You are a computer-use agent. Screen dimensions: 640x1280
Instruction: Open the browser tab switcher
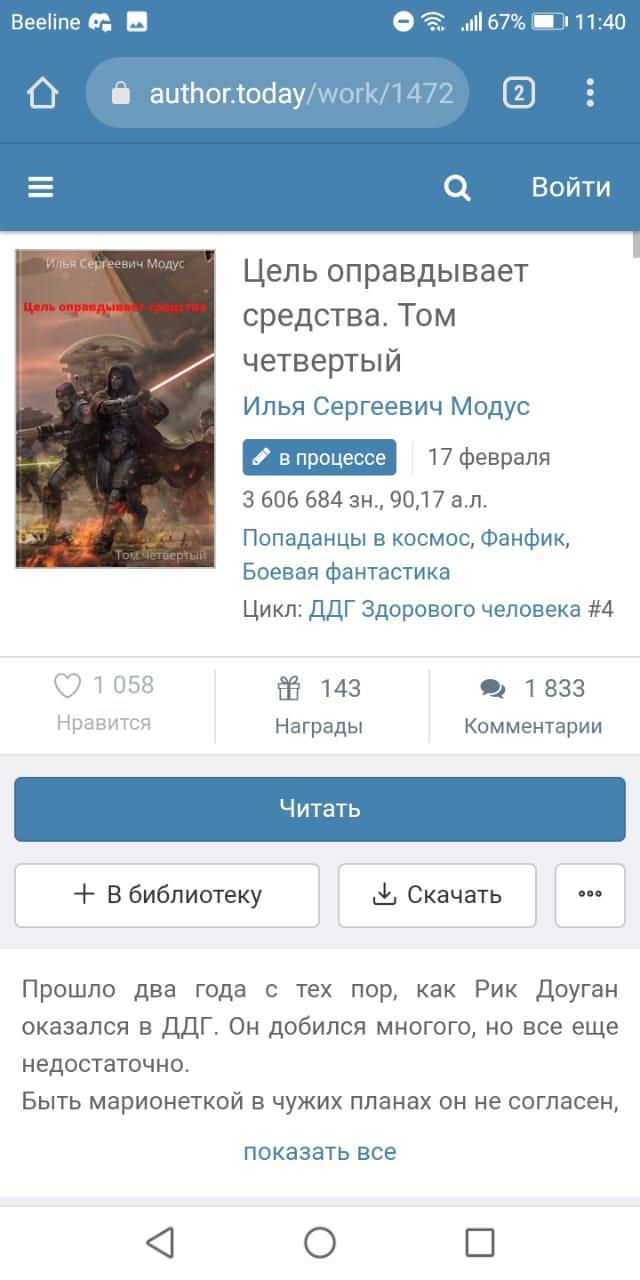(518, 94)
